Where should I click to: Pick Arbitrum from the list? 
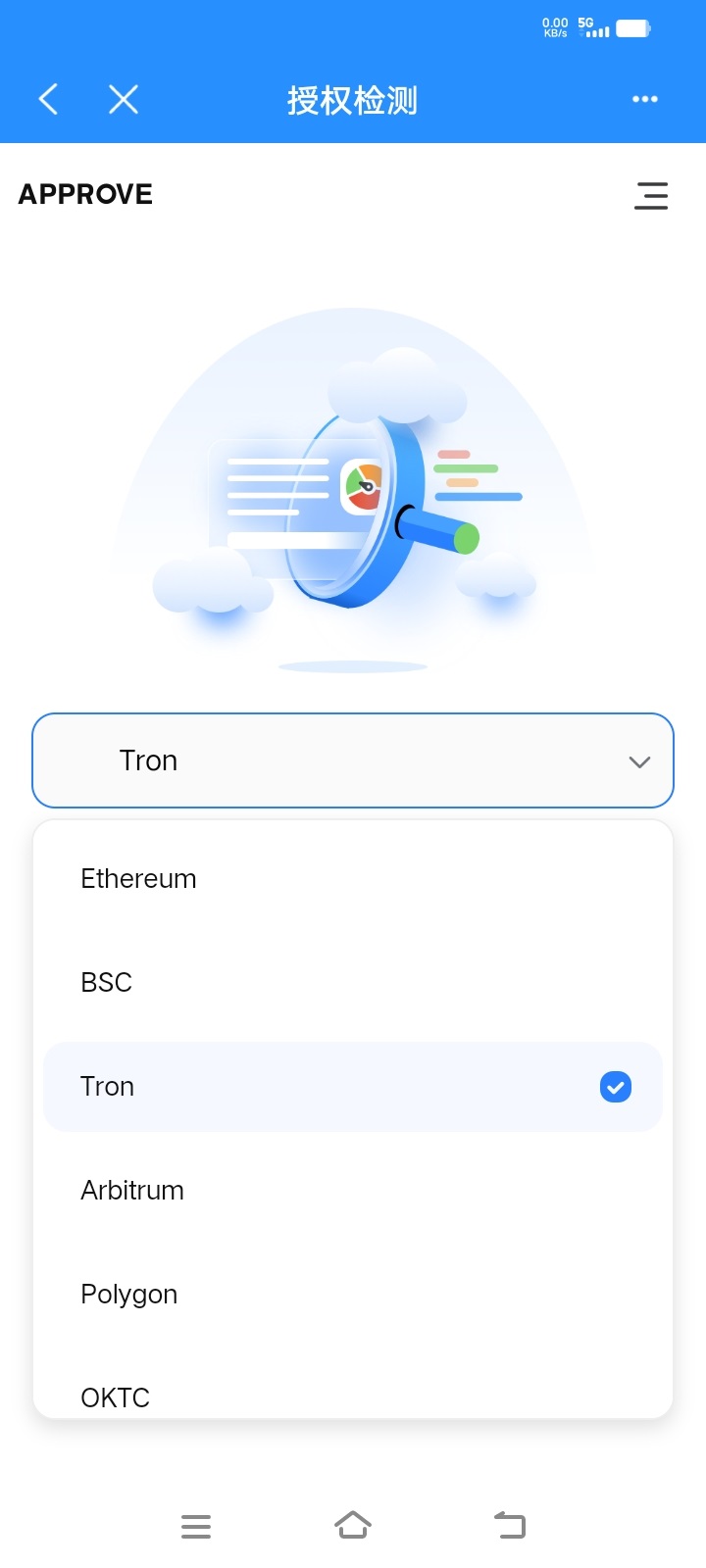pos(132,1191)
